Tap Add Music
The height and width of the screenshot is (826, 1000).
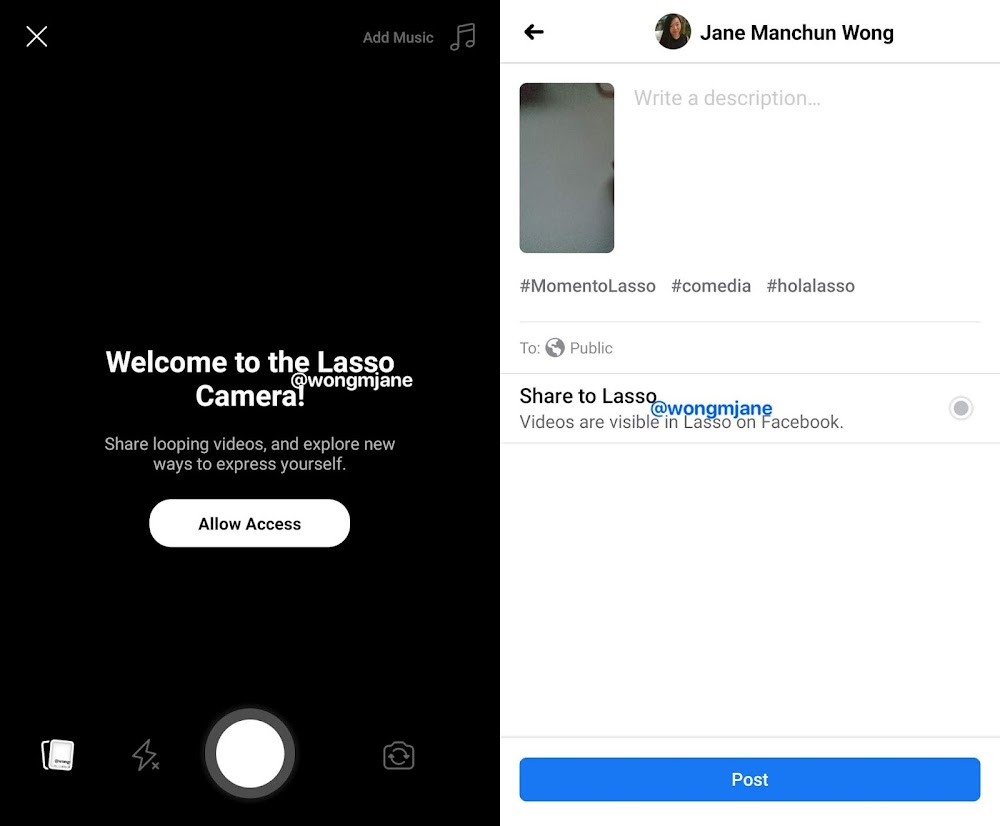tap(418, 37)
